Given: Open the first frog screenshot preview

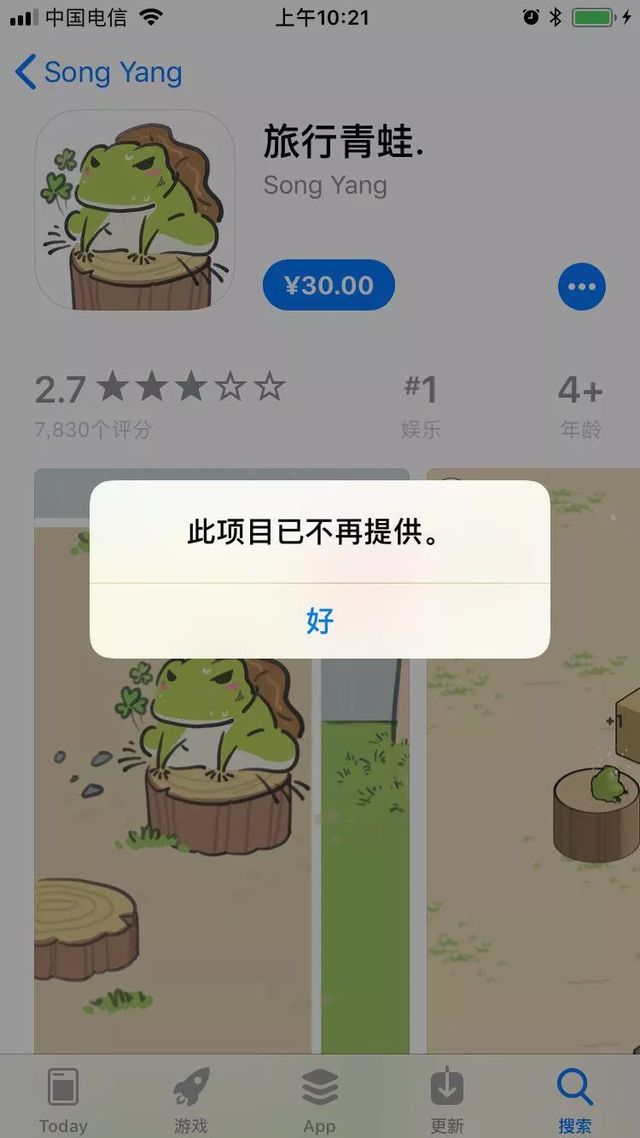Looking at the screenshot, I should (x=221, y=800).
